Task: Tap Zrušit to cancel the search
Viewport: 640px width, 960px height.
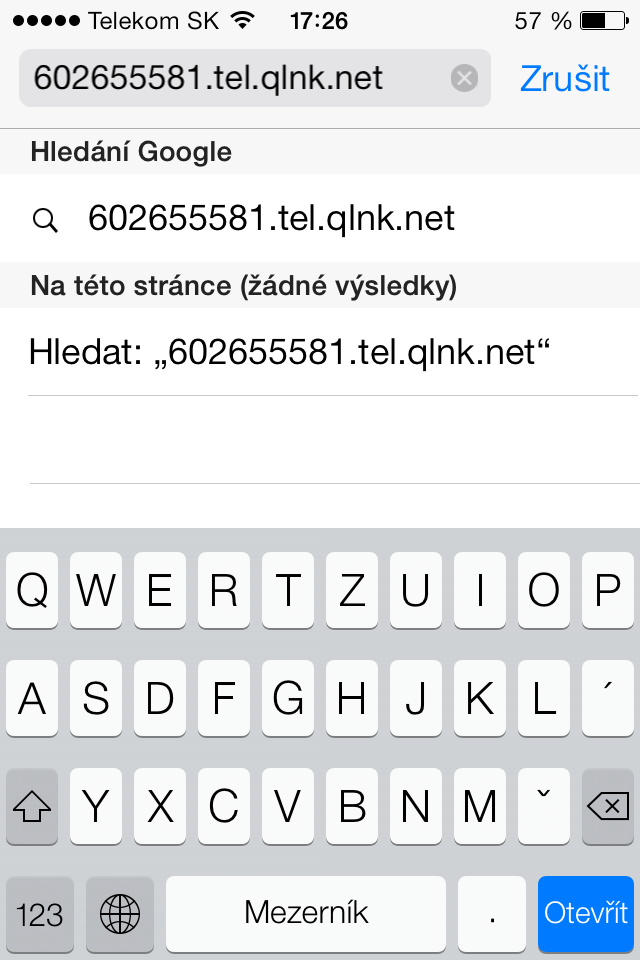Action: [565, 78]
